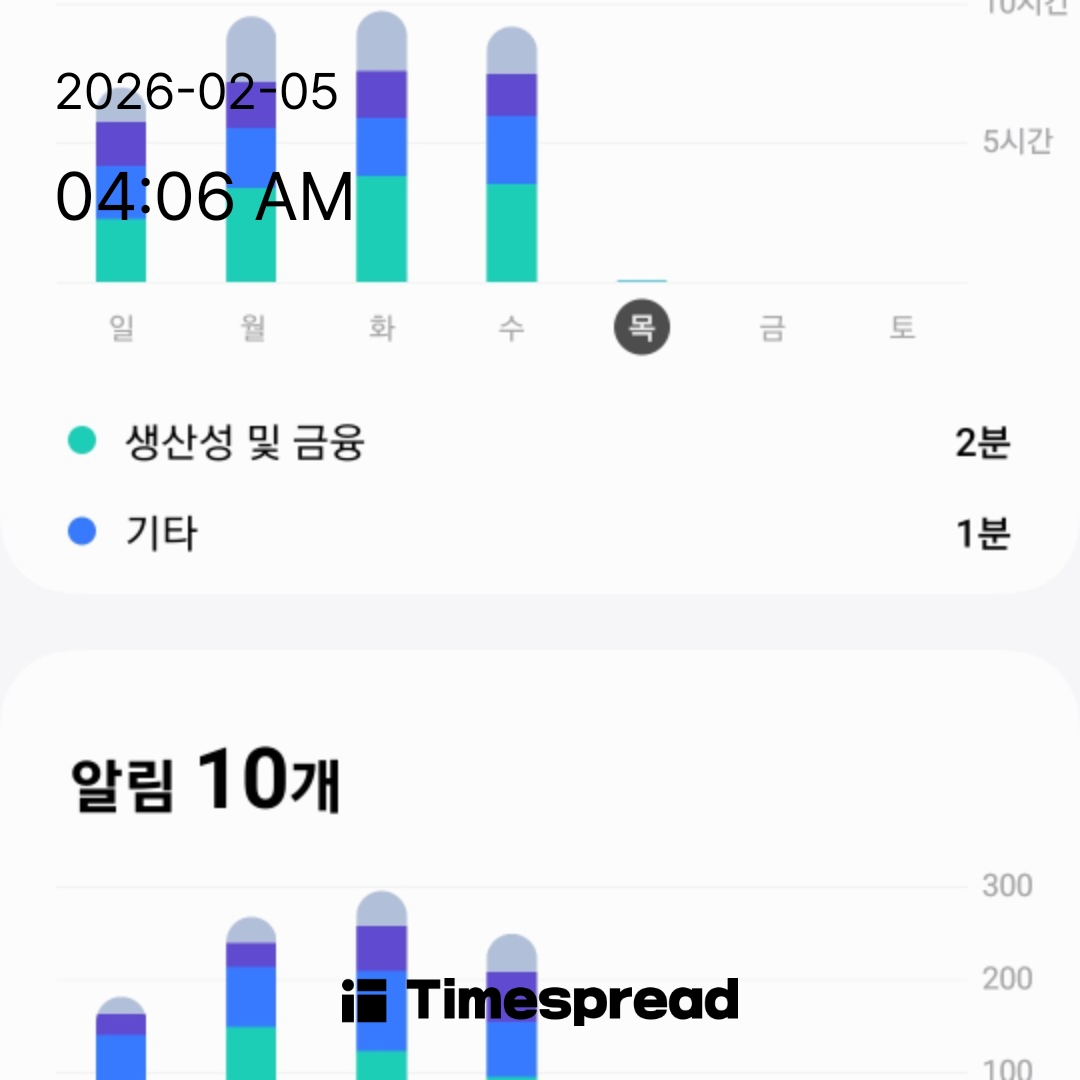Select Sunday (일) on the usage chart
The image size is (1080, 1080).
[121, 329]
